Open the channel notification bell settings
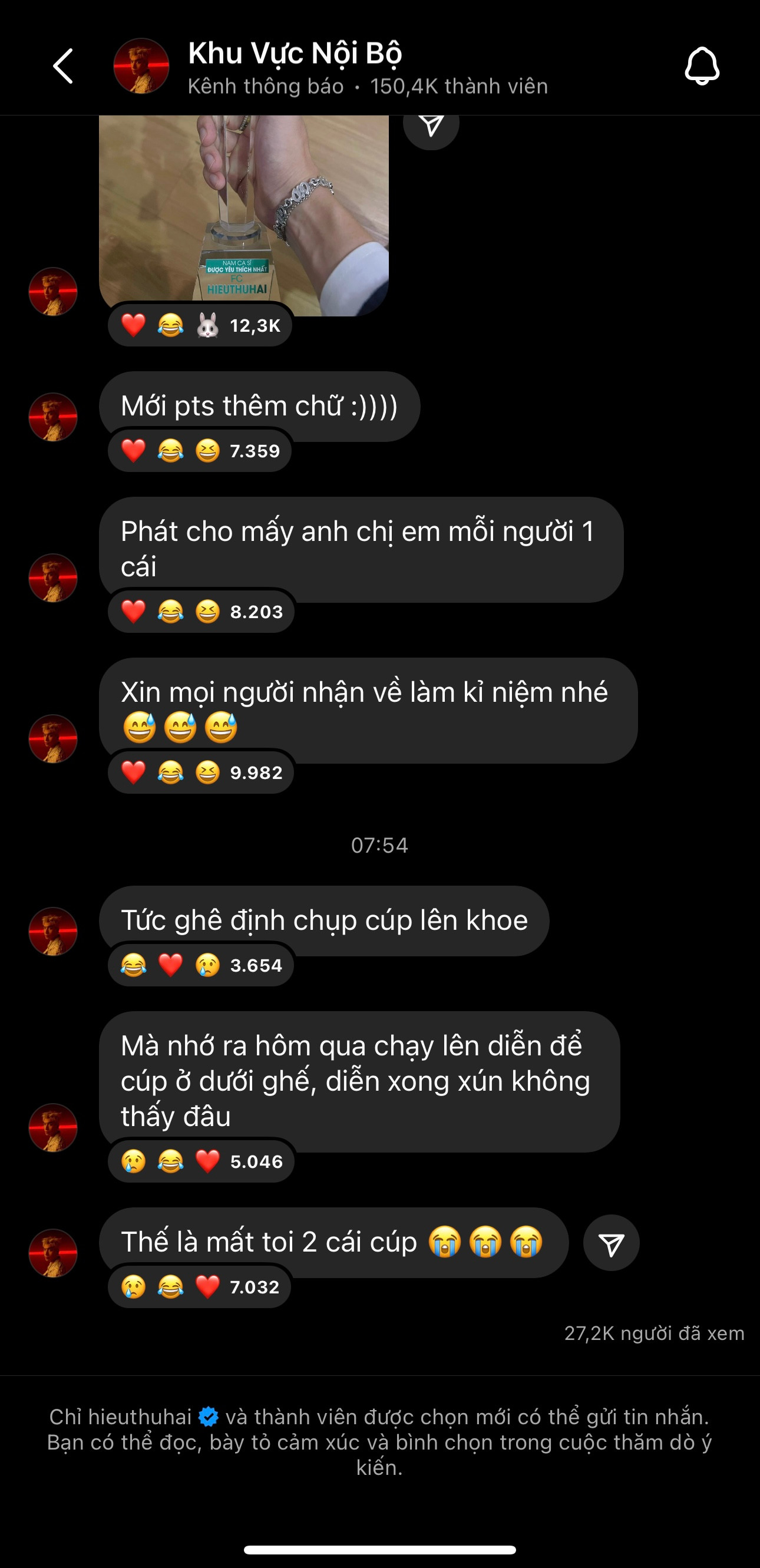760x1568 pixels. pyautogui.click(x=702, y=66)
